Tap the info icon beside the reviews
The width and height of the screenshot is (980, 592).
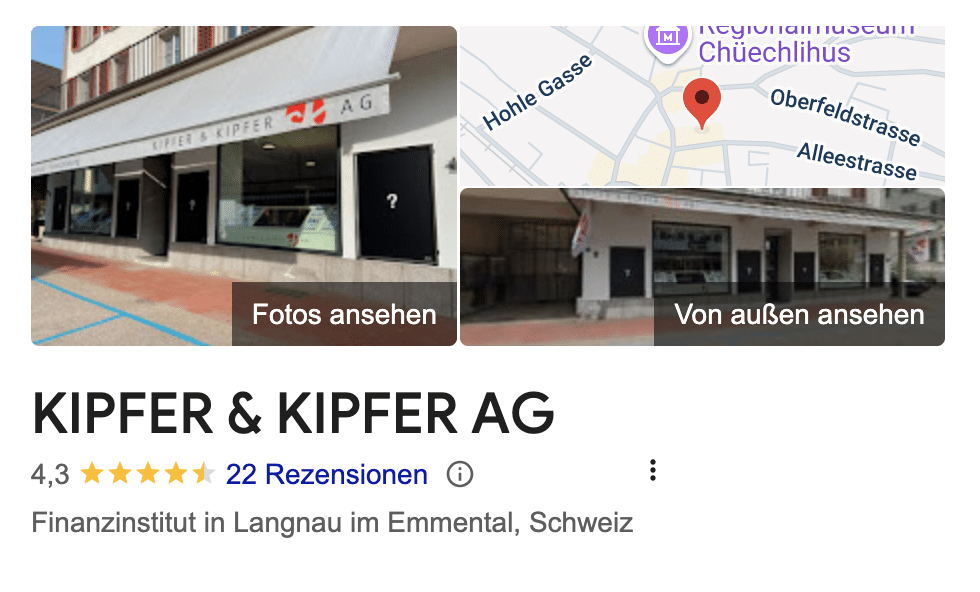pos(459,474)
